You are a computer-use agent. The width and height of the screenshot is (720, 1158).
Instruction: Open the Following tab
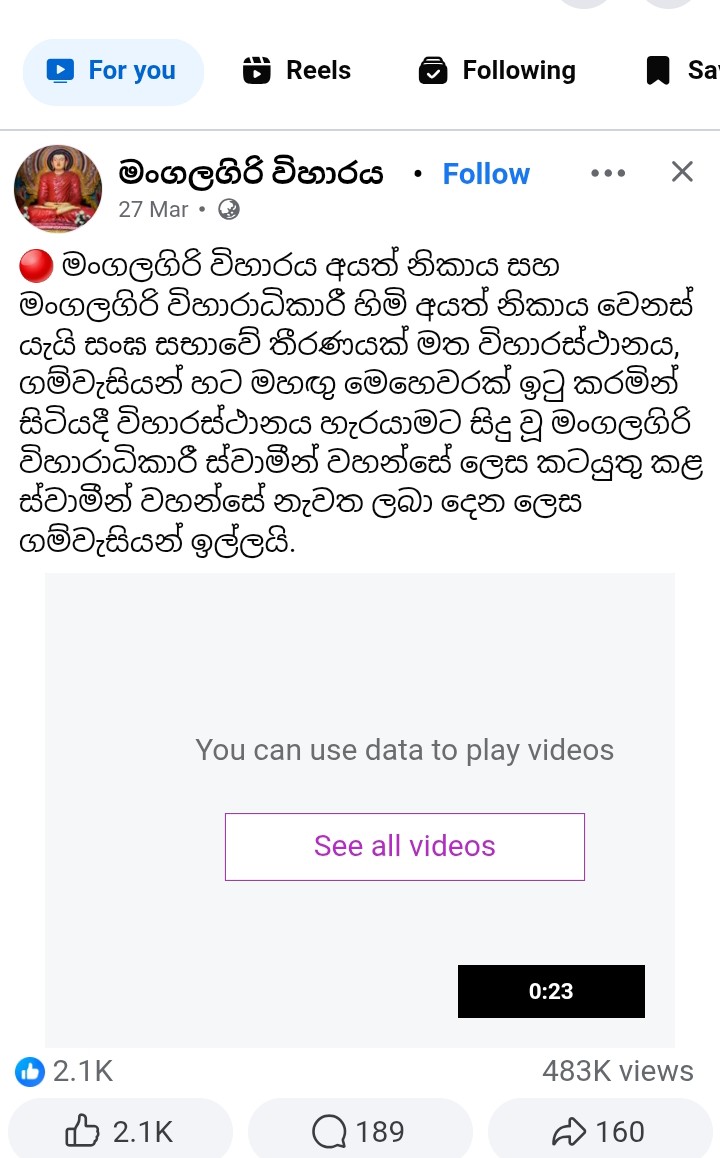pyautogui.click(x=497, y=71)
